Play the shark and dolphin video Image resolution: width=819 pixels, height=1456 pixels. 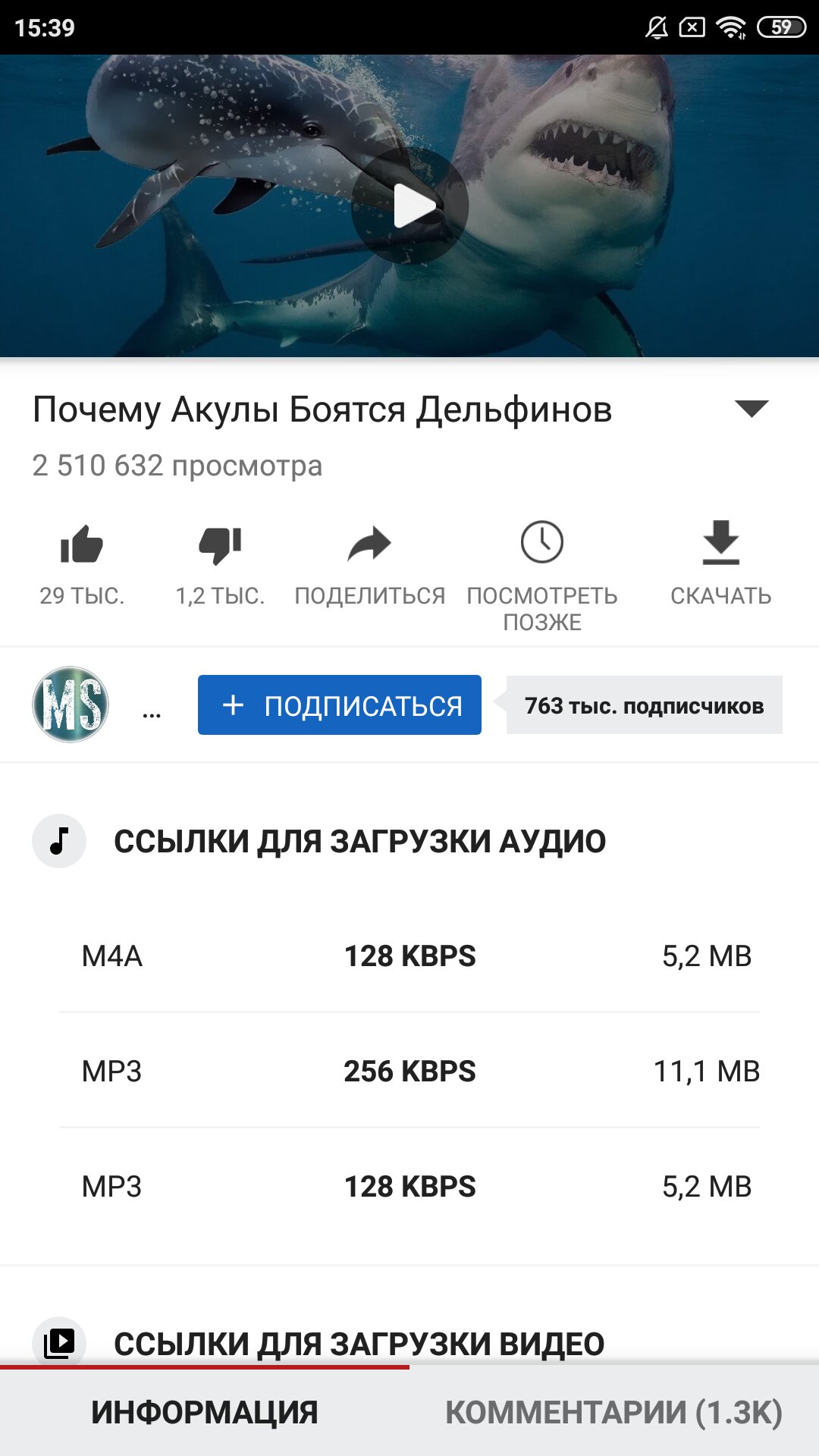(409, 206)
